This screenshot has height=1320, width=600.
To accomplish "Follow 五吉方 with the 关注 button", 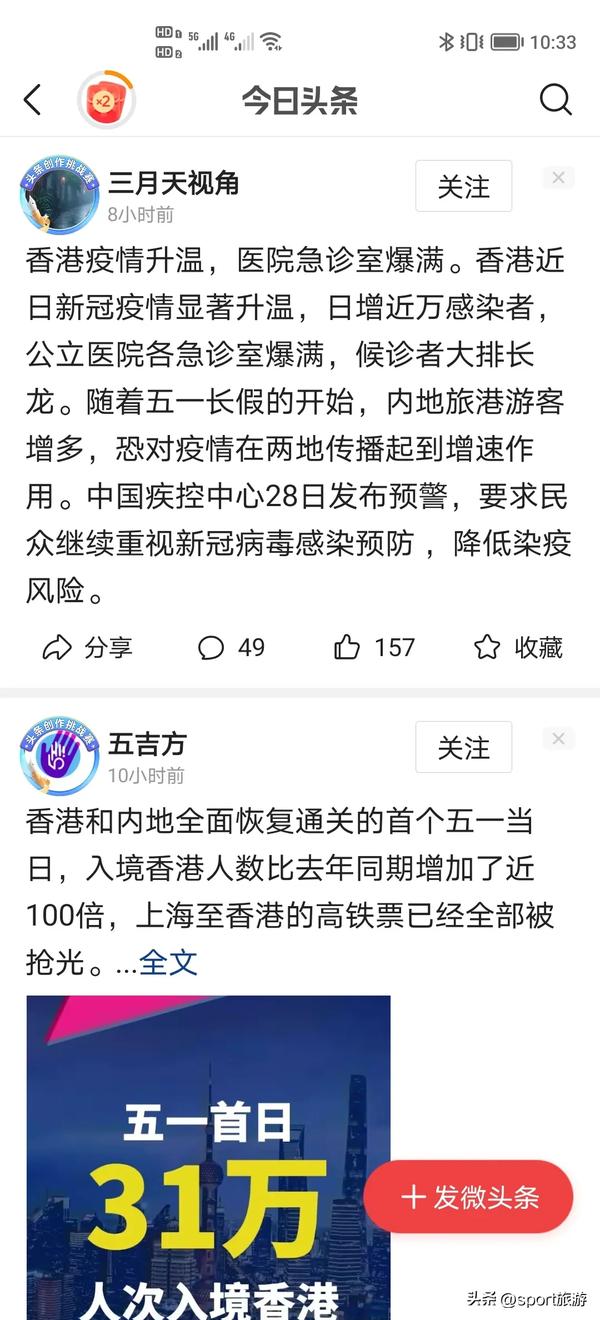I will 463,748.
